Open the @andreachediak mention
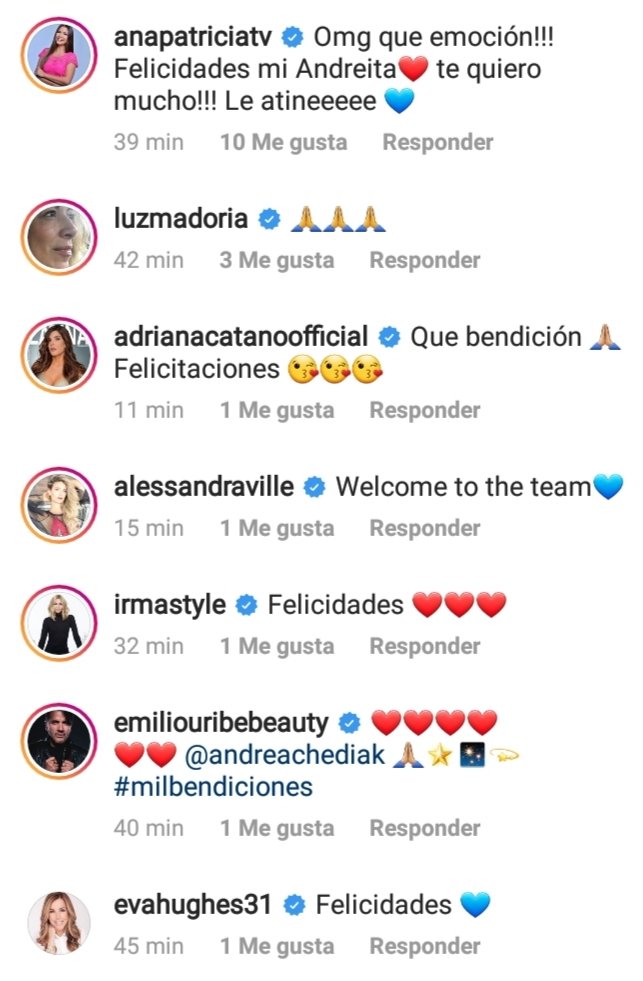Screen dimensions: 643x981 click(x=282, y=754)
